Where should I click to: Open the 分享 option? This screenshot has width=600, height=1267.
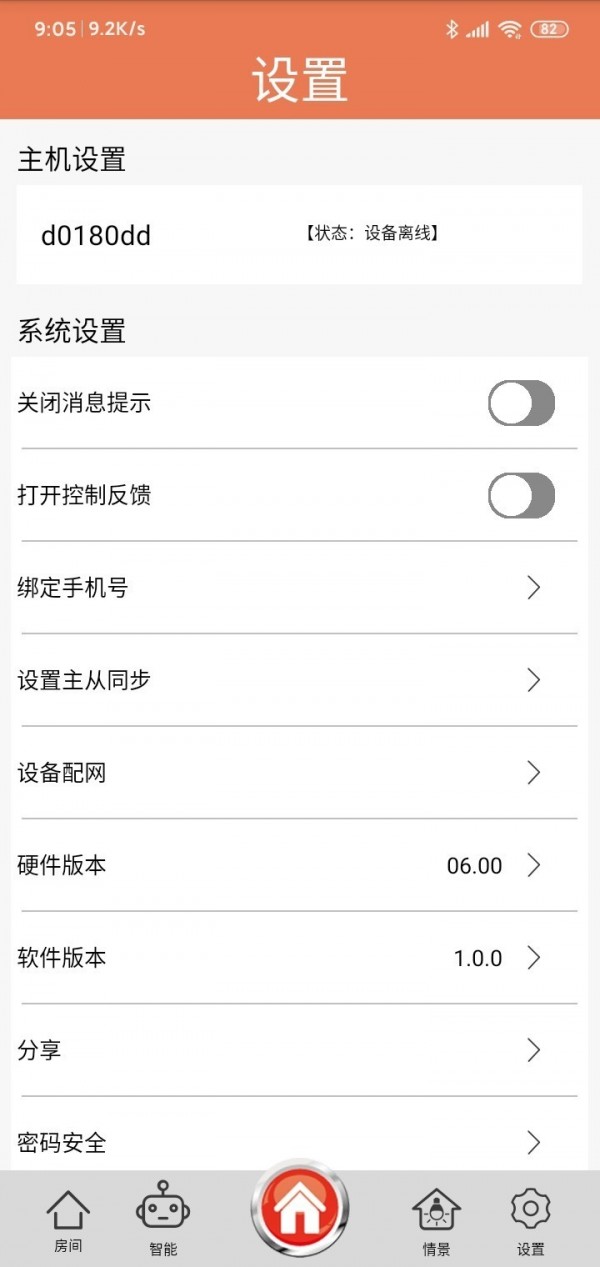pyautogui.click(x=298, y=1050)
